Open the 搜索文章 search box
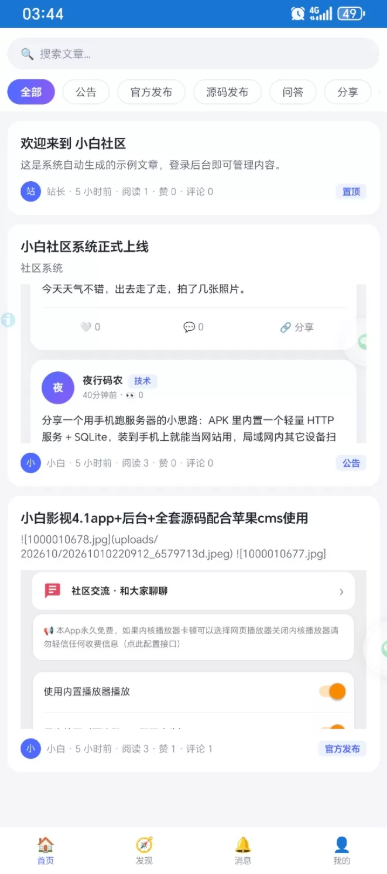This screenshot has width=387, height=874. (193, 54)
